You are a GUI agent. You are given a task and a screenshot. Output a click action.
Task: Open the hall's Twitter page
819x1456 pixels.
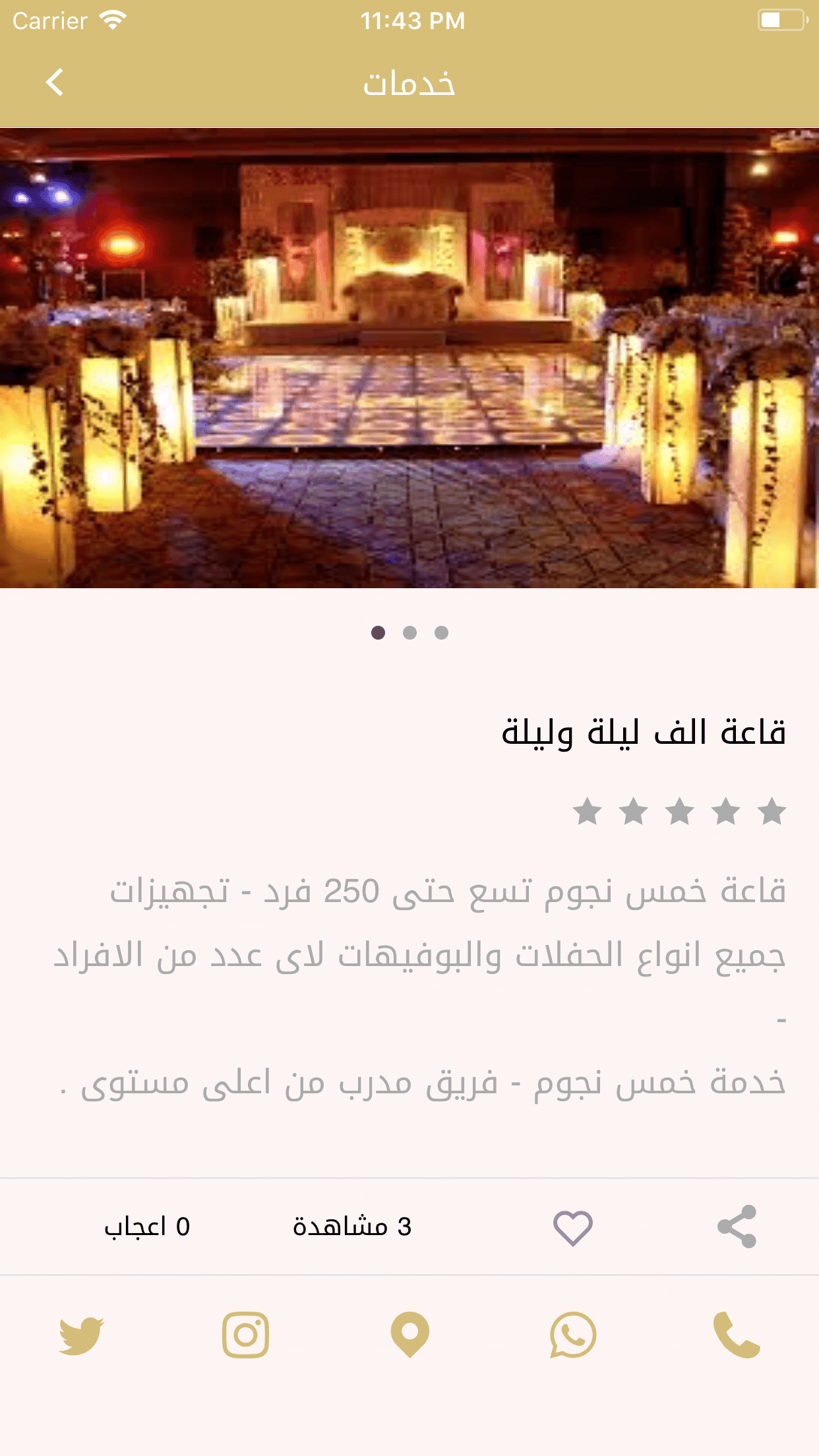(82, 1335)
